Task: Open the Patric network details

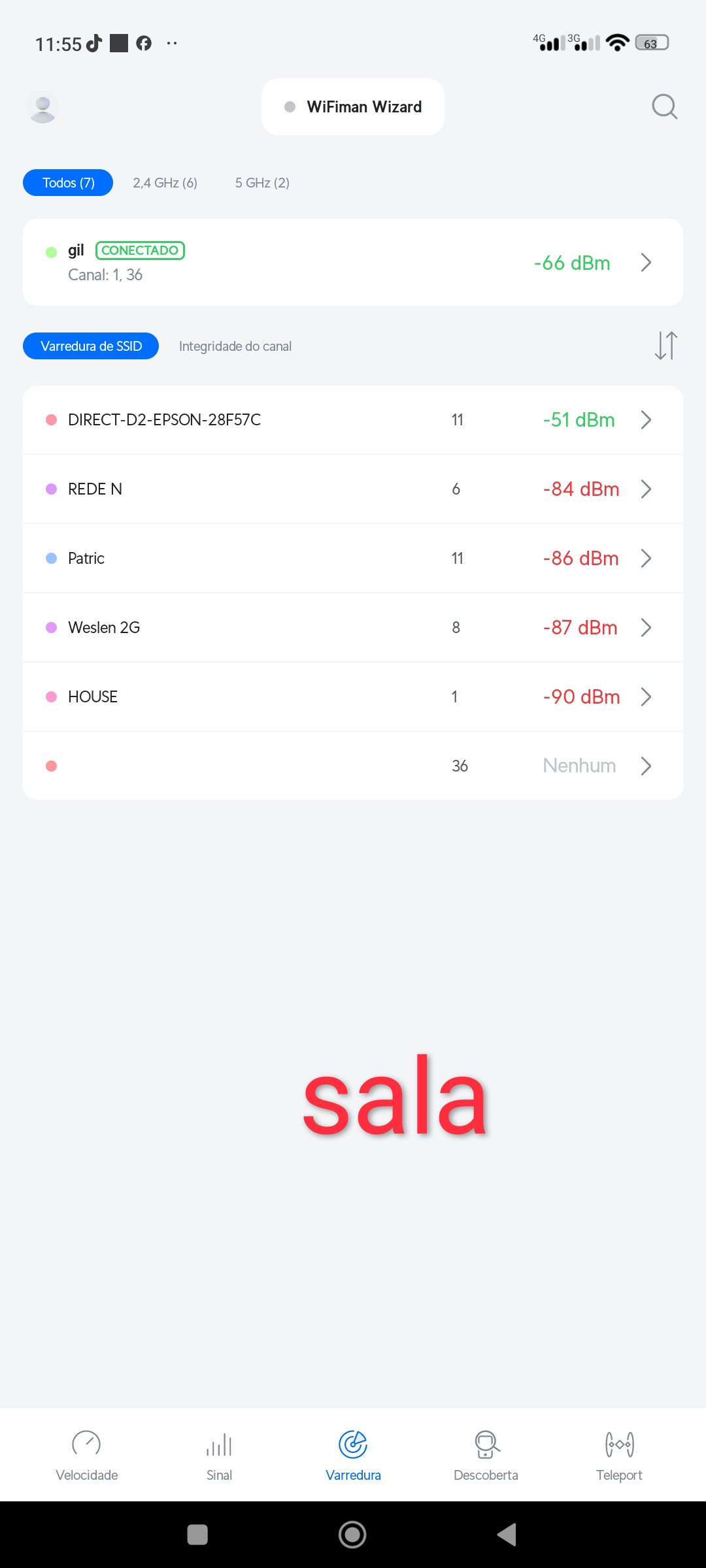Action: (x=353, y=558)
